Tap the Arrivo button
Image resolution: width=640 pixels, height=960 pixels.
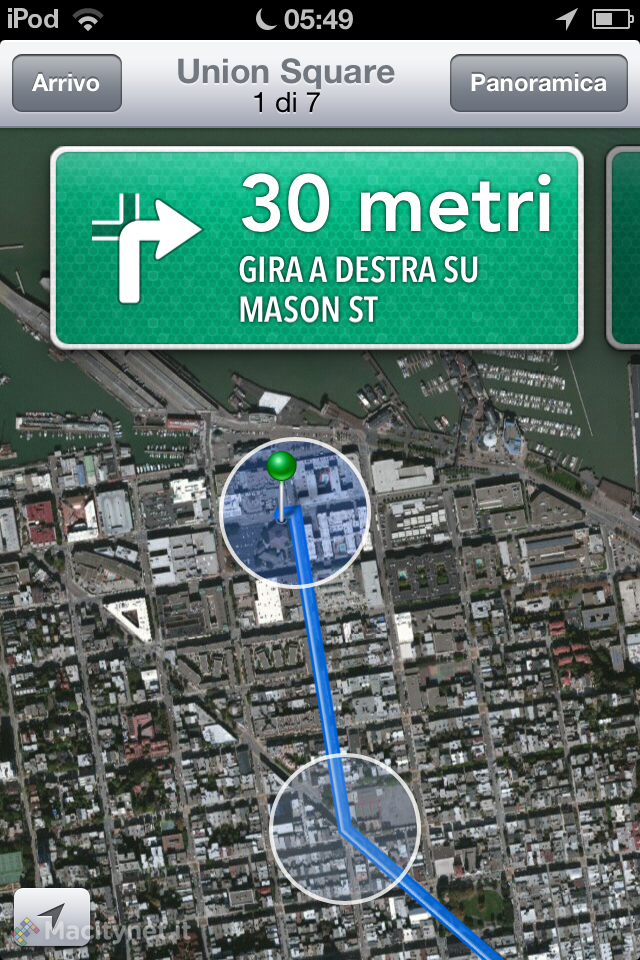pyautogui.click(x=66, y=83)
